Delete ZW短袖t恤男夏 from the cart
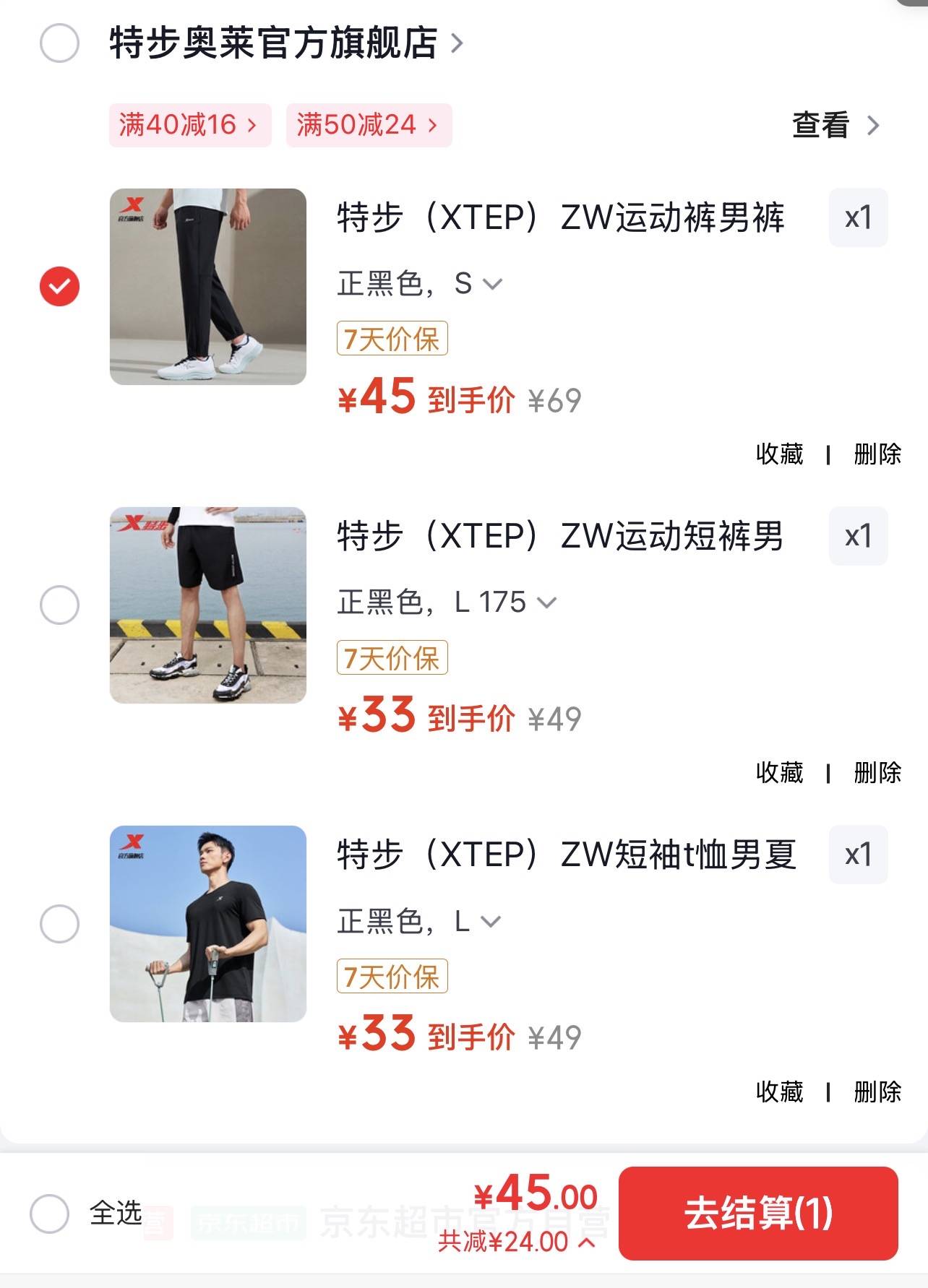This screenshot has height=1288, width=928. point(877,1092)
